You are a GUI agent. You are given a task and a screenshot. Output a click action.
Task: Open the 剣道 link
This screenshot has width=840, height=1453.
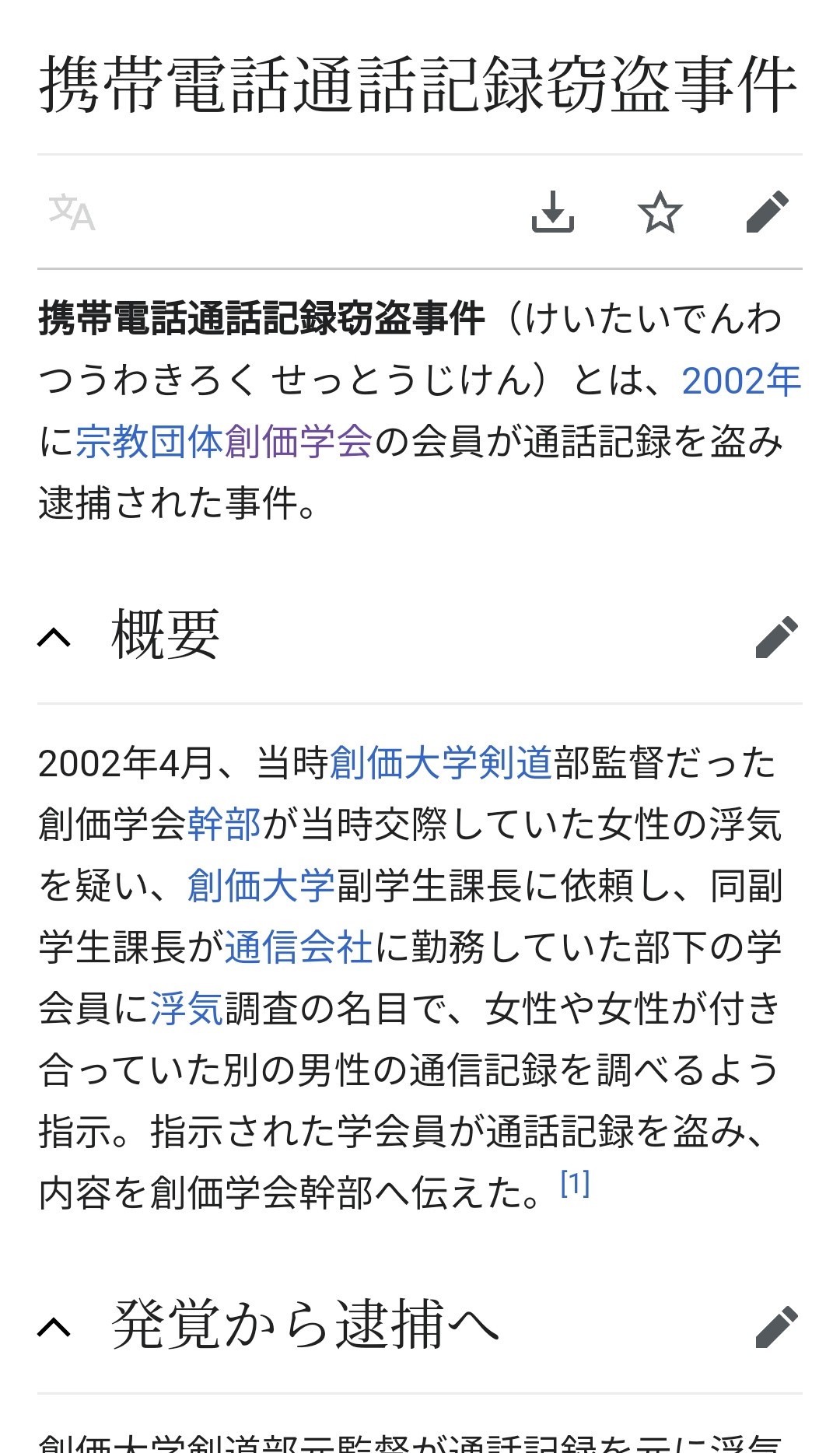516,763
